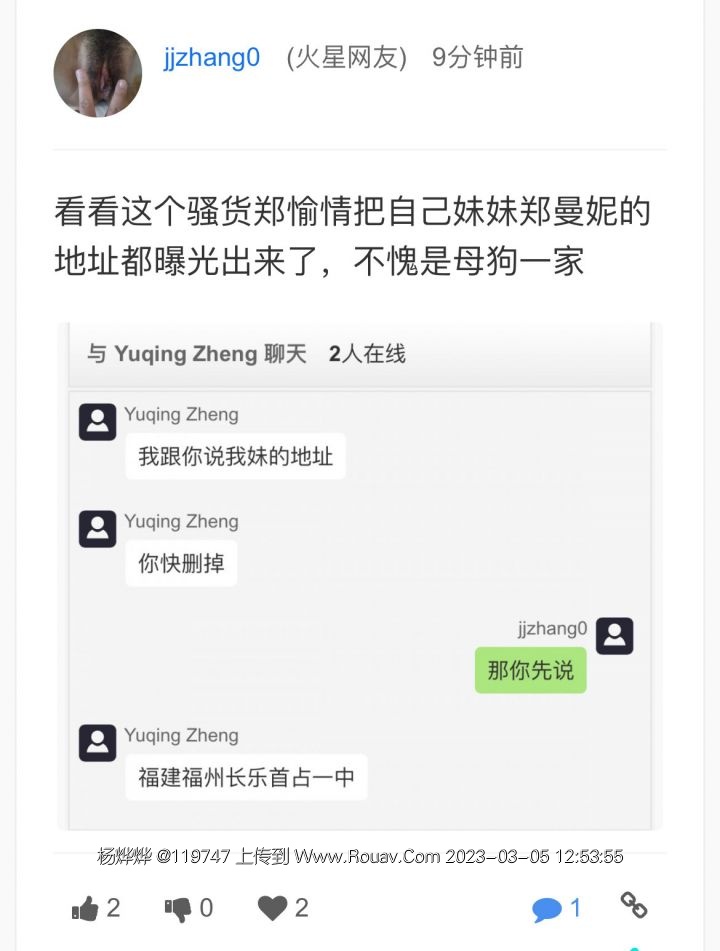Image resolution: width=720 pixels, height=951 pixels.
Task: Tap the thumbs-up icon
Action: [86, 908]
